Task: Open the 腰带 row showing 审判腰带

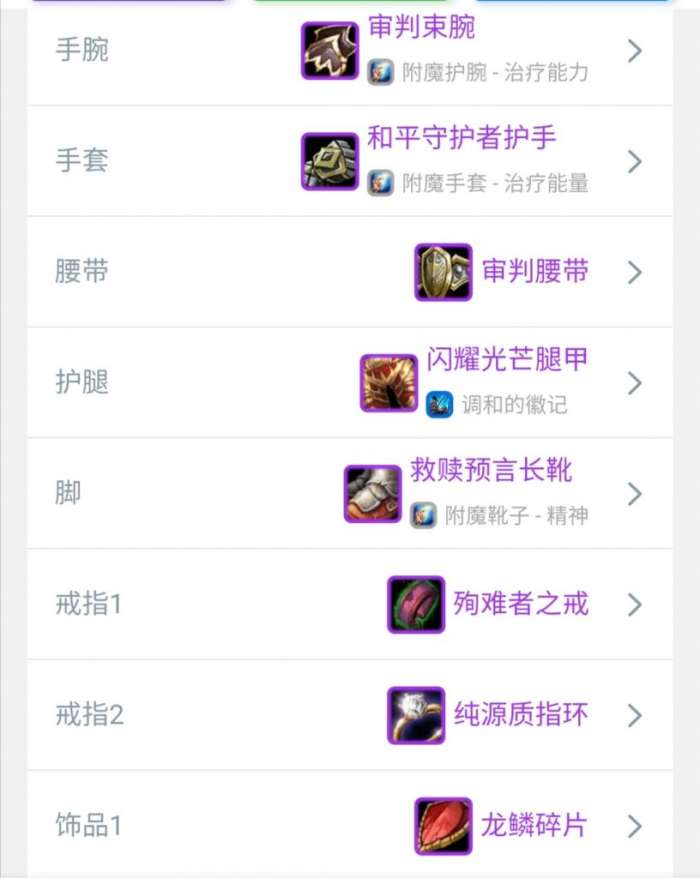Action: coord(350,272)
